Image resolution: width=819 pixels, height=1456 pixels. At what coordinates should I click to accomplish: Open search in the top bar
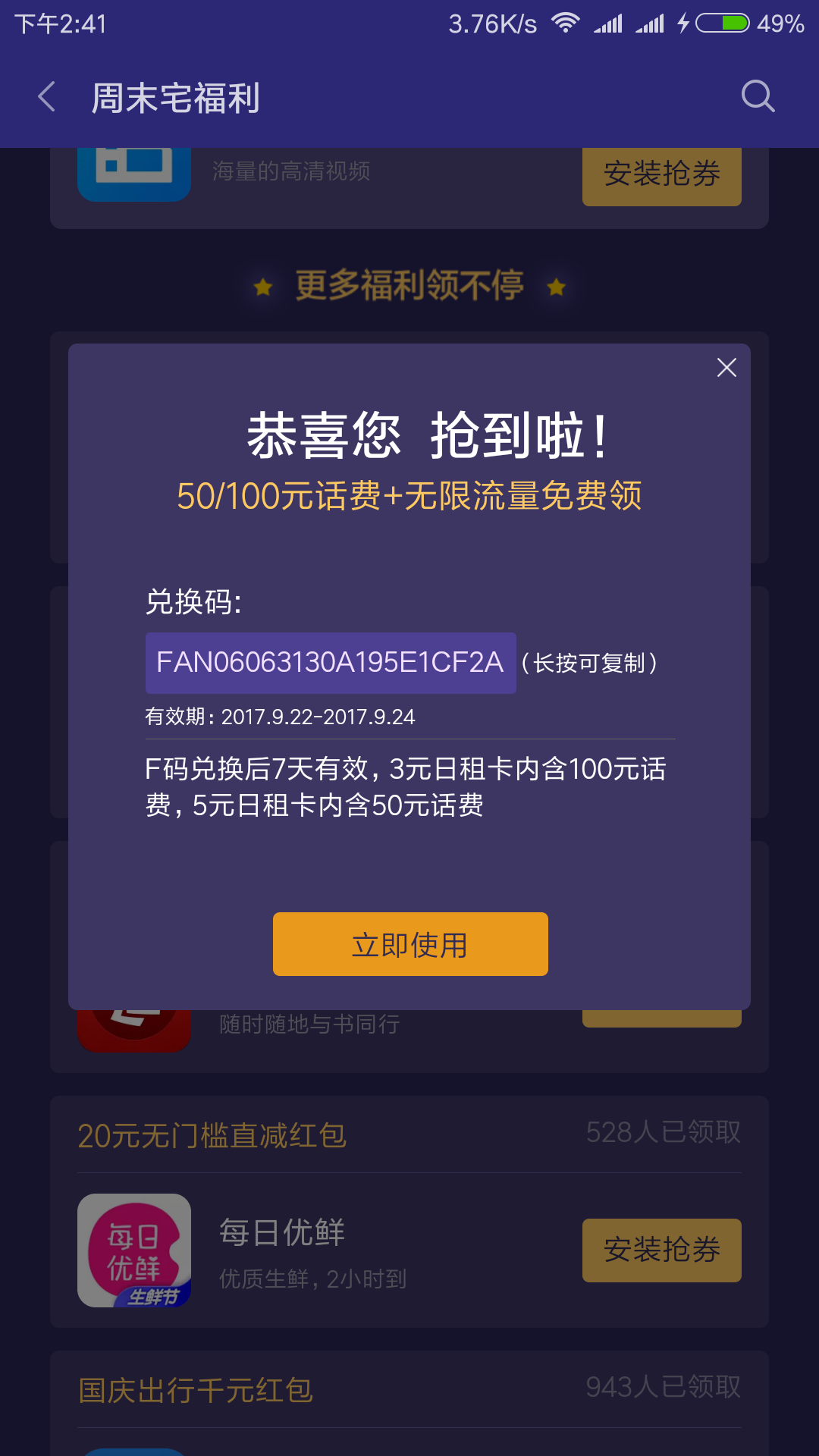point(757,97)
